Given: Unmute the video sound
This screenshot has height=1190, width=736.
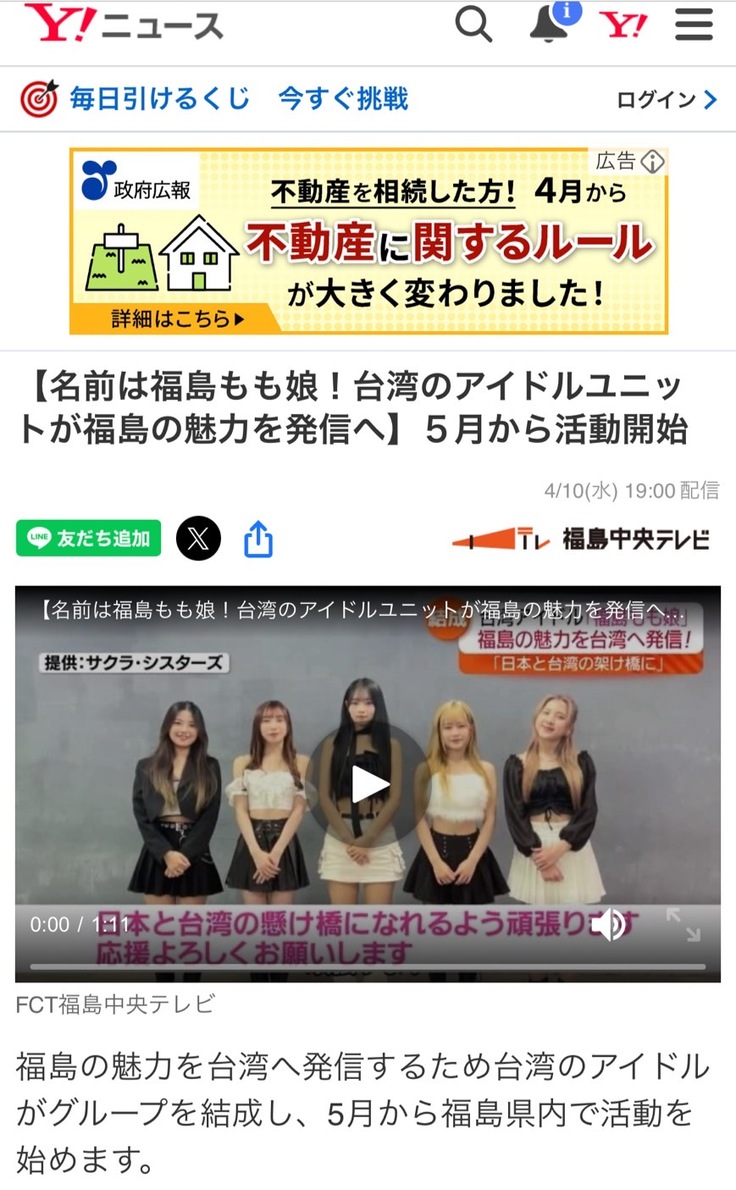Looking at the screenshot, I should [x=607, y=925].
